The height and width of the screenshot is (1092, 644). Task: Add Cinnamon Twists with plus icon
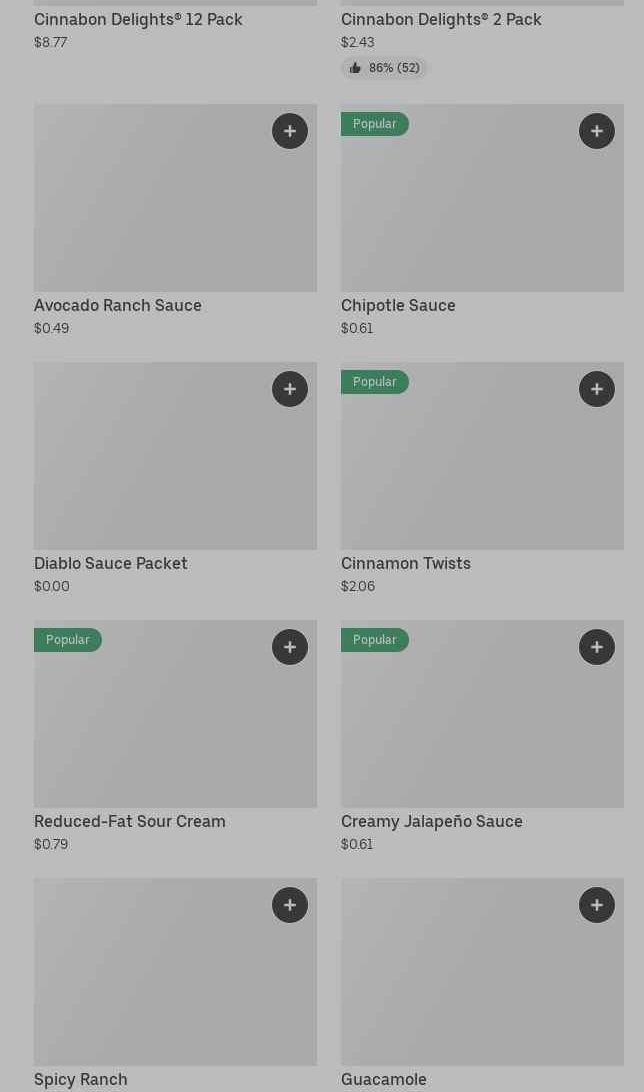(597, 389)
